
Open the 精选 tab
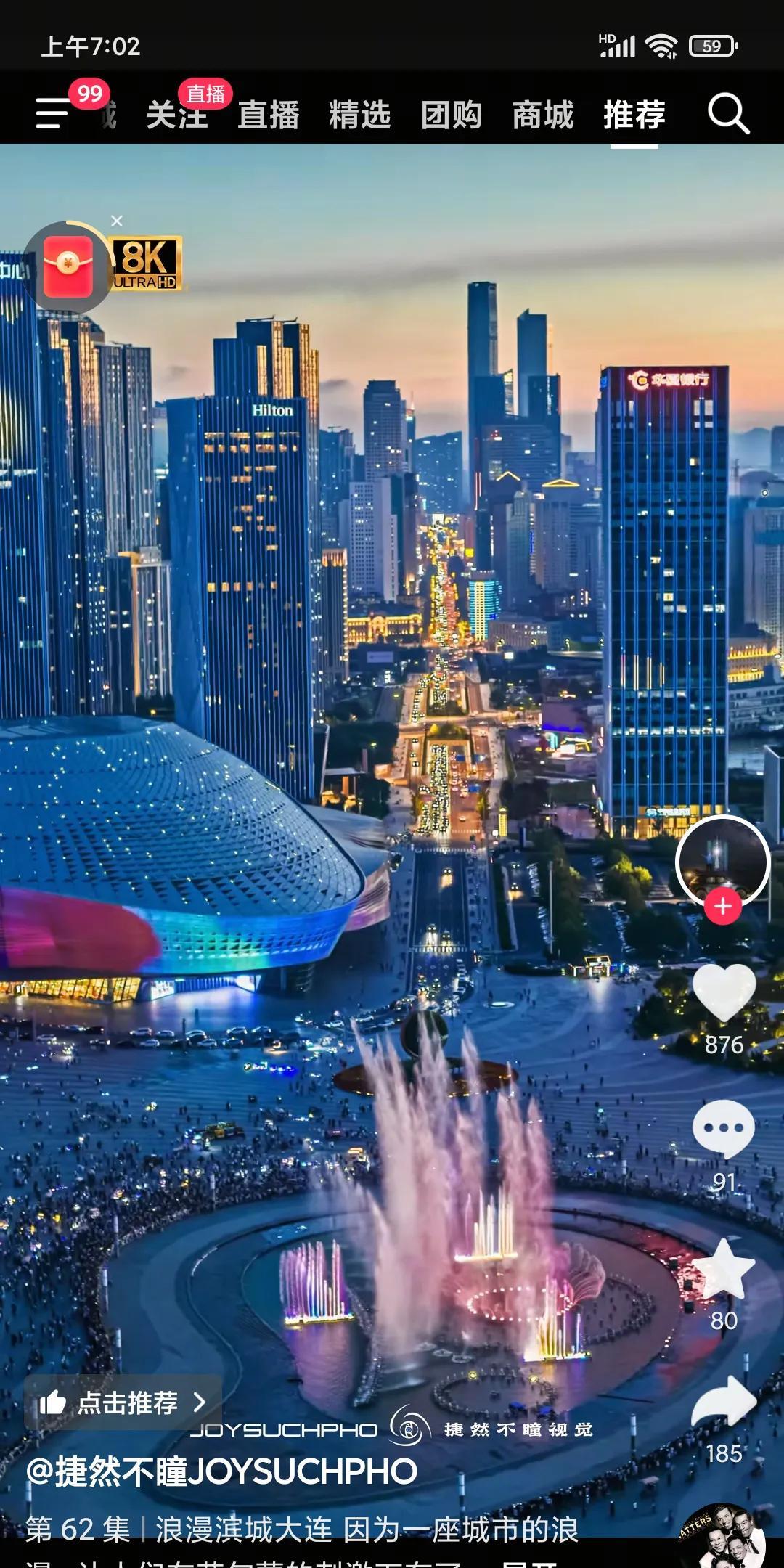[x=359, y=115]
